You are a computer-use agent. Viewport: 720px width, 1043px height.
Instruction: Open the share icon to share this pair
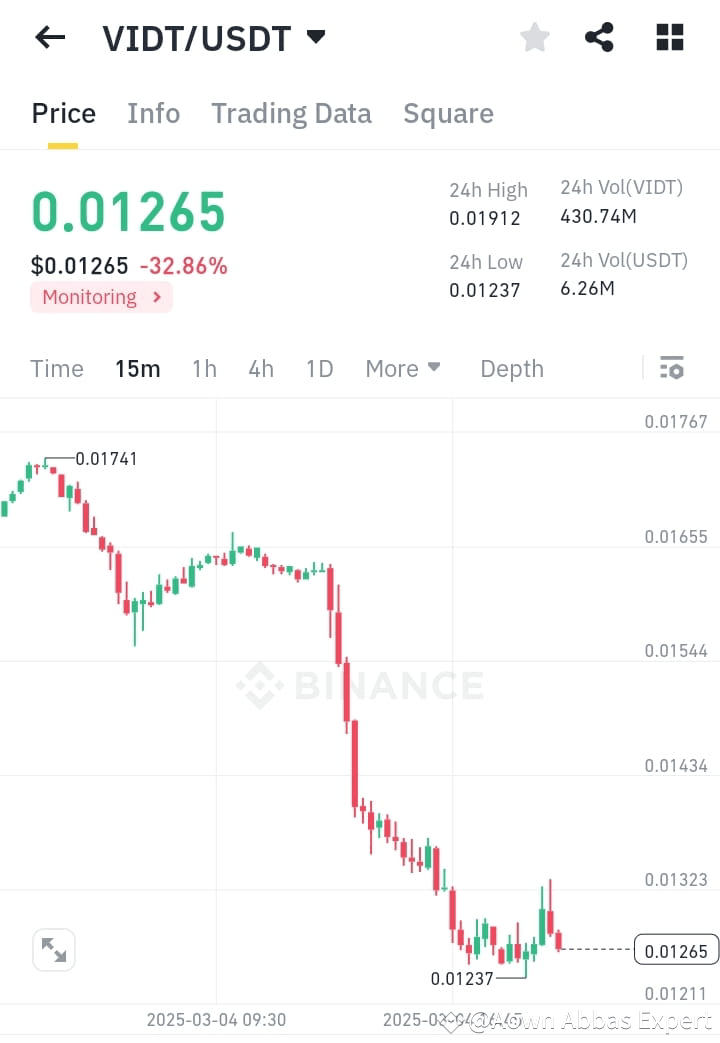pos(599,37)
